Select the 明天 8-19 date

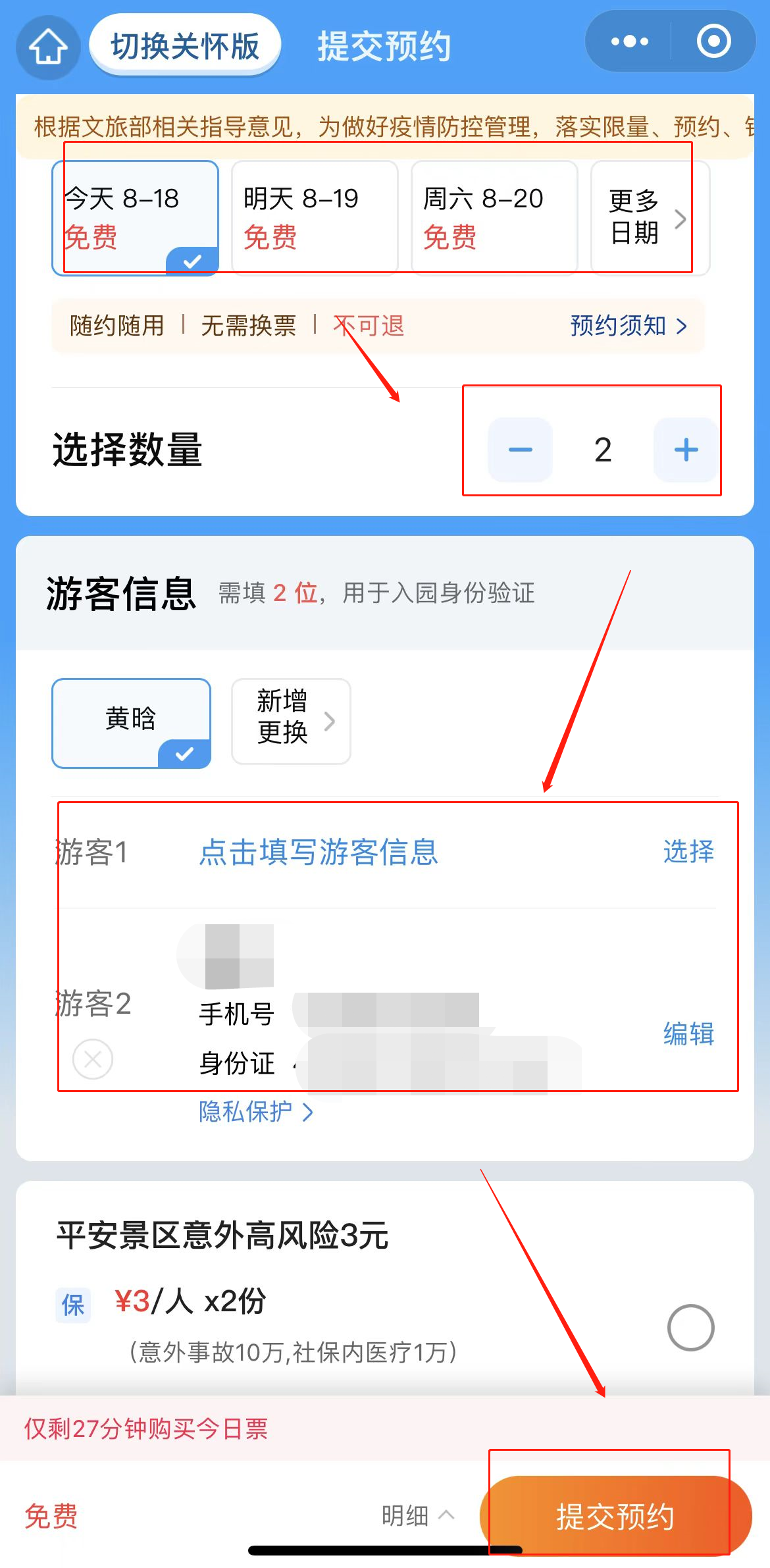(315, 217)
